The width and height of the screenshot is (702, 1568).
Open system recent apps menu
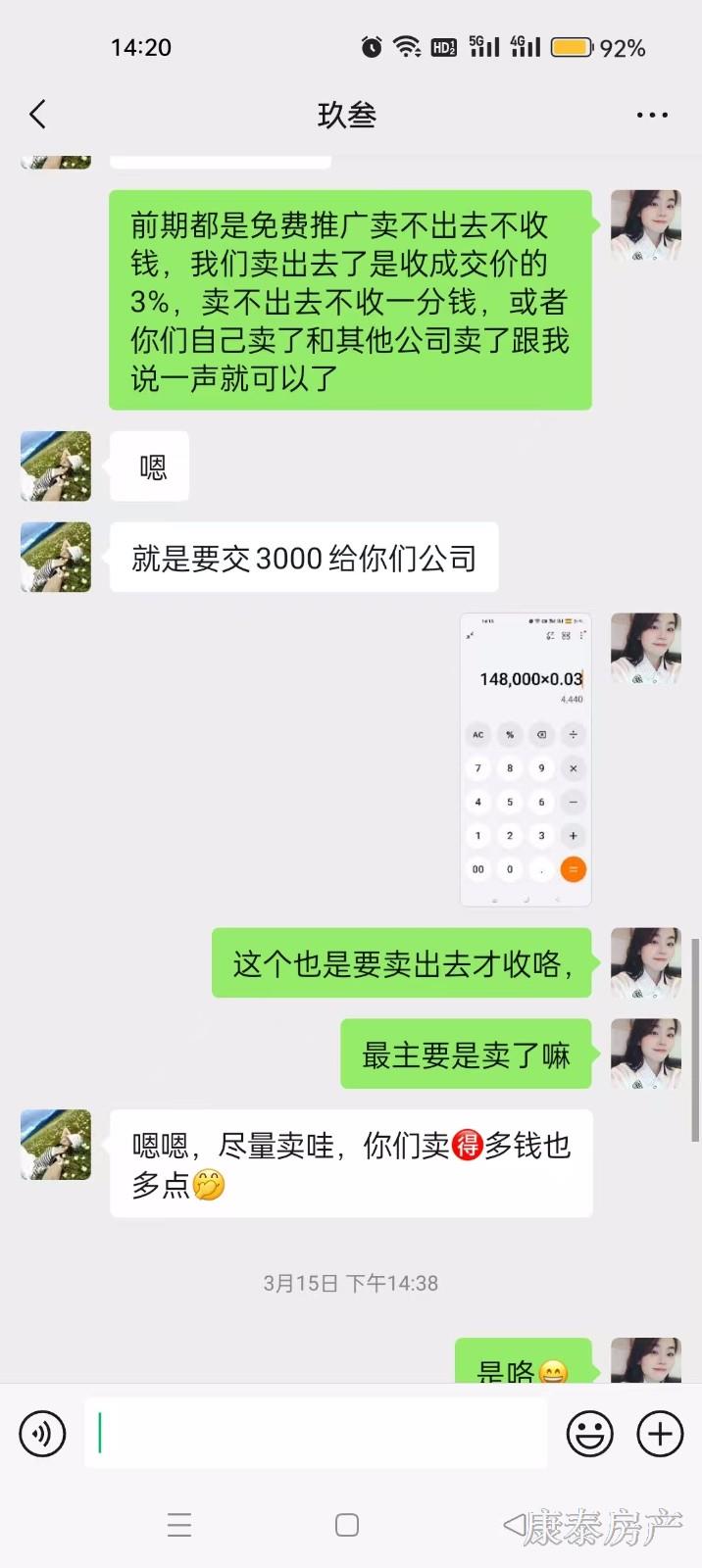(179, 1525)
